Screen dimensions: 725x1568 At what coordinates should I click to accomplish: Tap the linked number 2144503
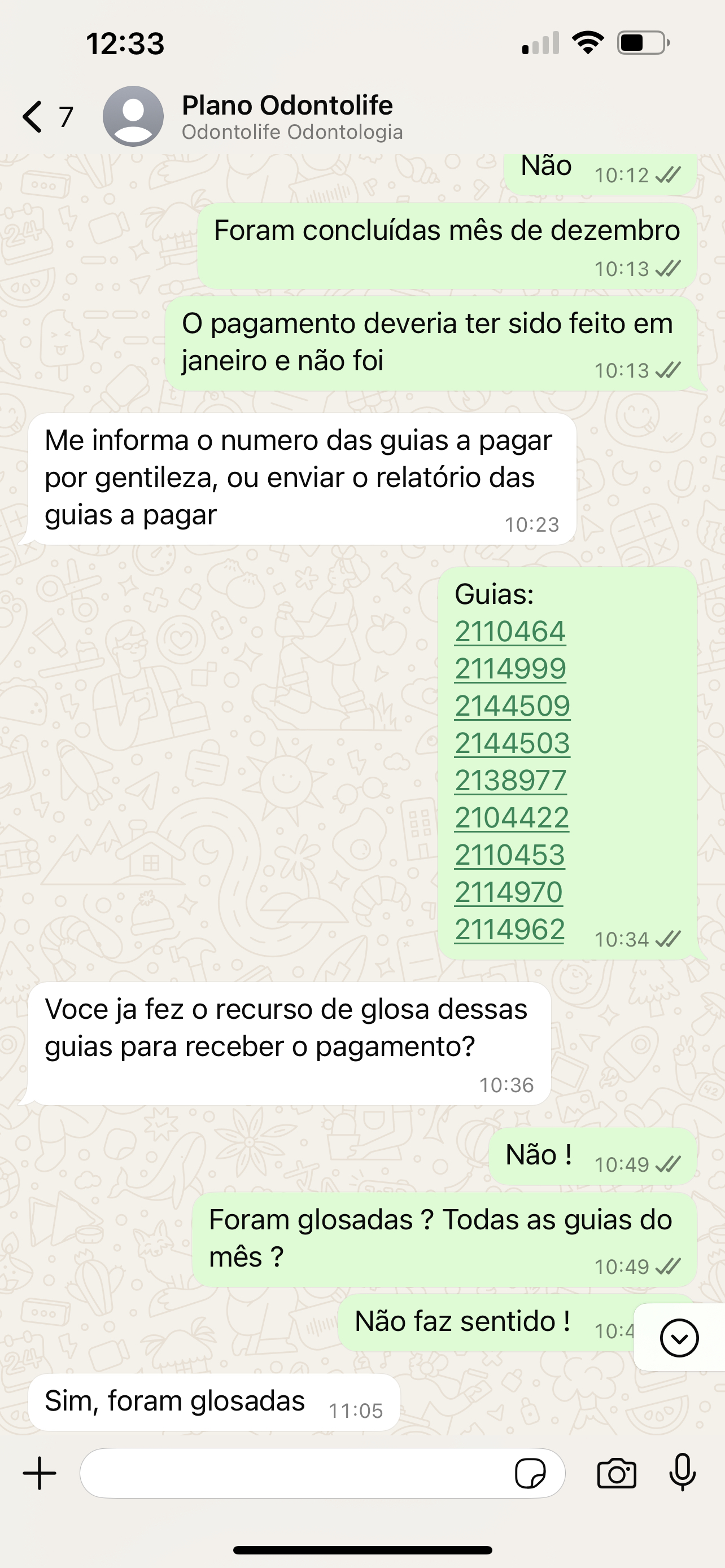[x=512, y=743]
